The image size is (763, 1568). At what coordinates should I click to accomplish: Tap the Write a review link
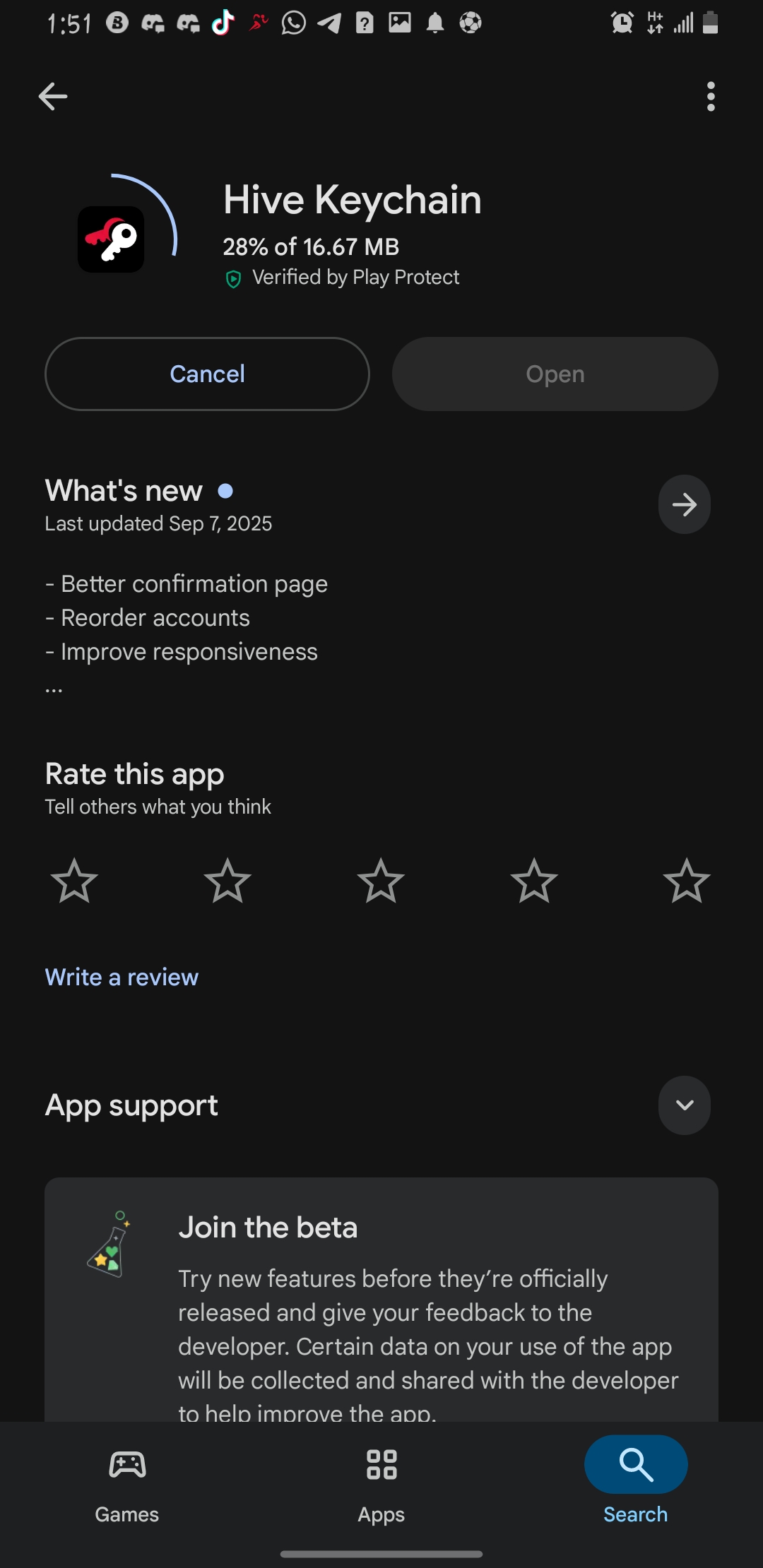pyautogui.click(x=122, y=977)
